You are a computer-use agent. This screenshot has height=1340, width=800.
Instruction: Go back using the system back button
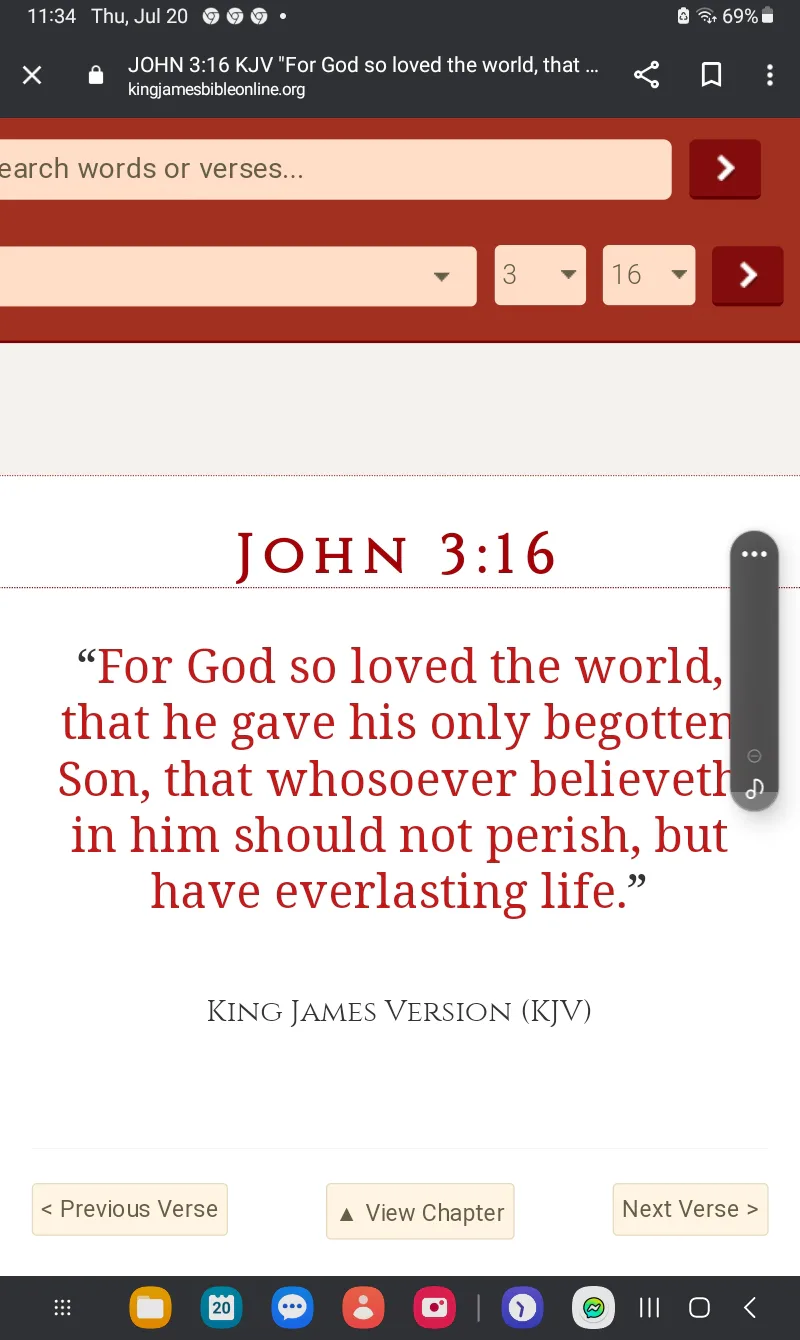click(x=750, y=1307)
